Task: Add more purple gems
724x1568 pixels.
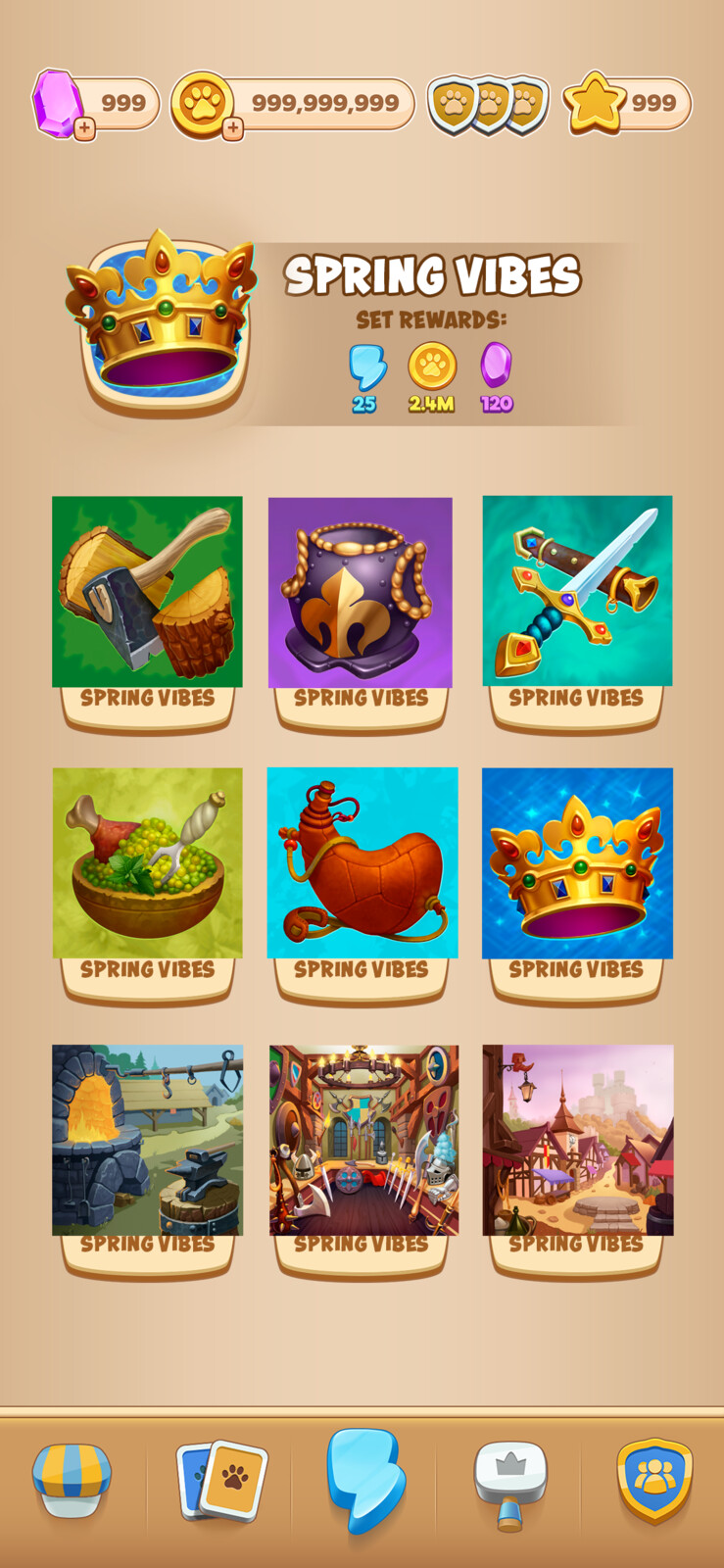Action: tap(85, 129)
